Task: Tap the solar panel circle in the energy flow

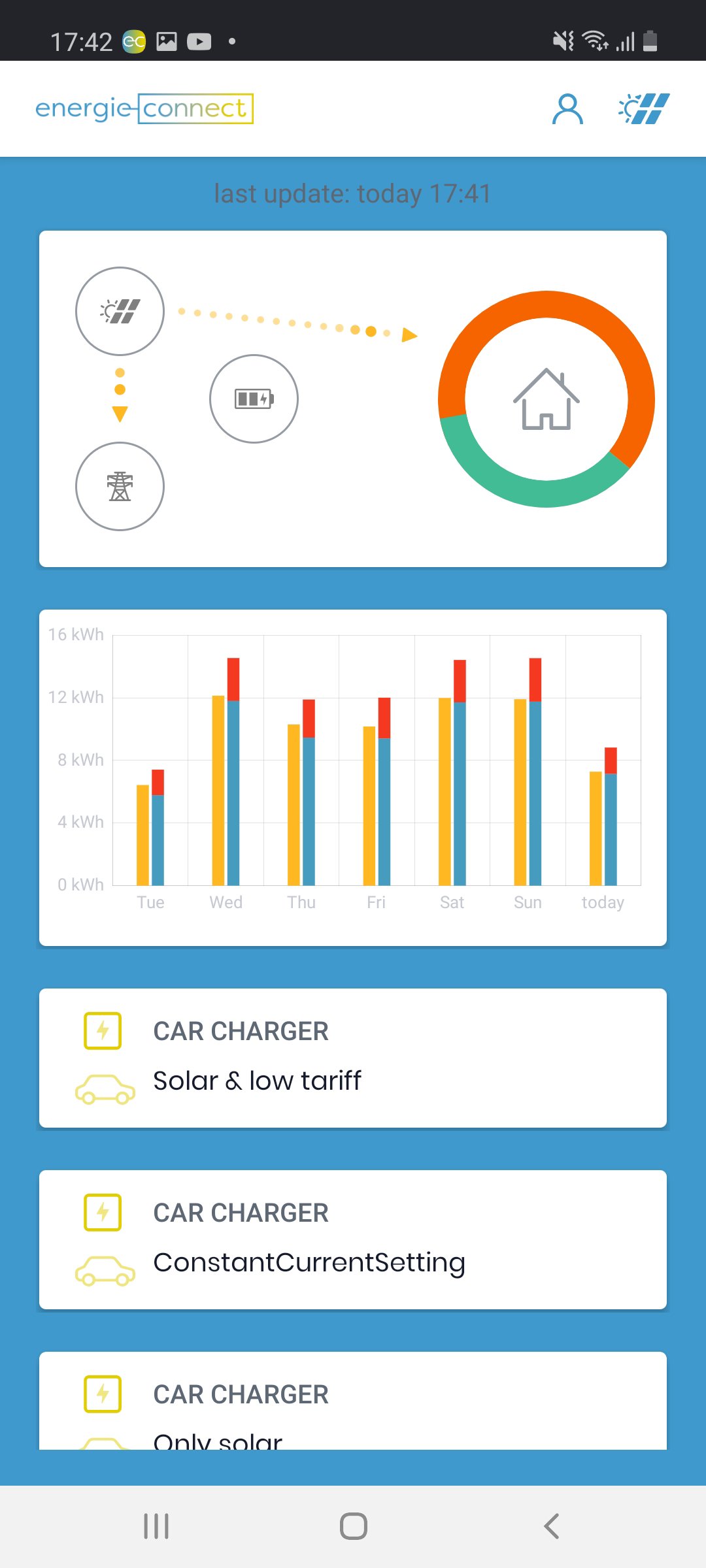Action: pyautogui.click(x=120, y=312)
